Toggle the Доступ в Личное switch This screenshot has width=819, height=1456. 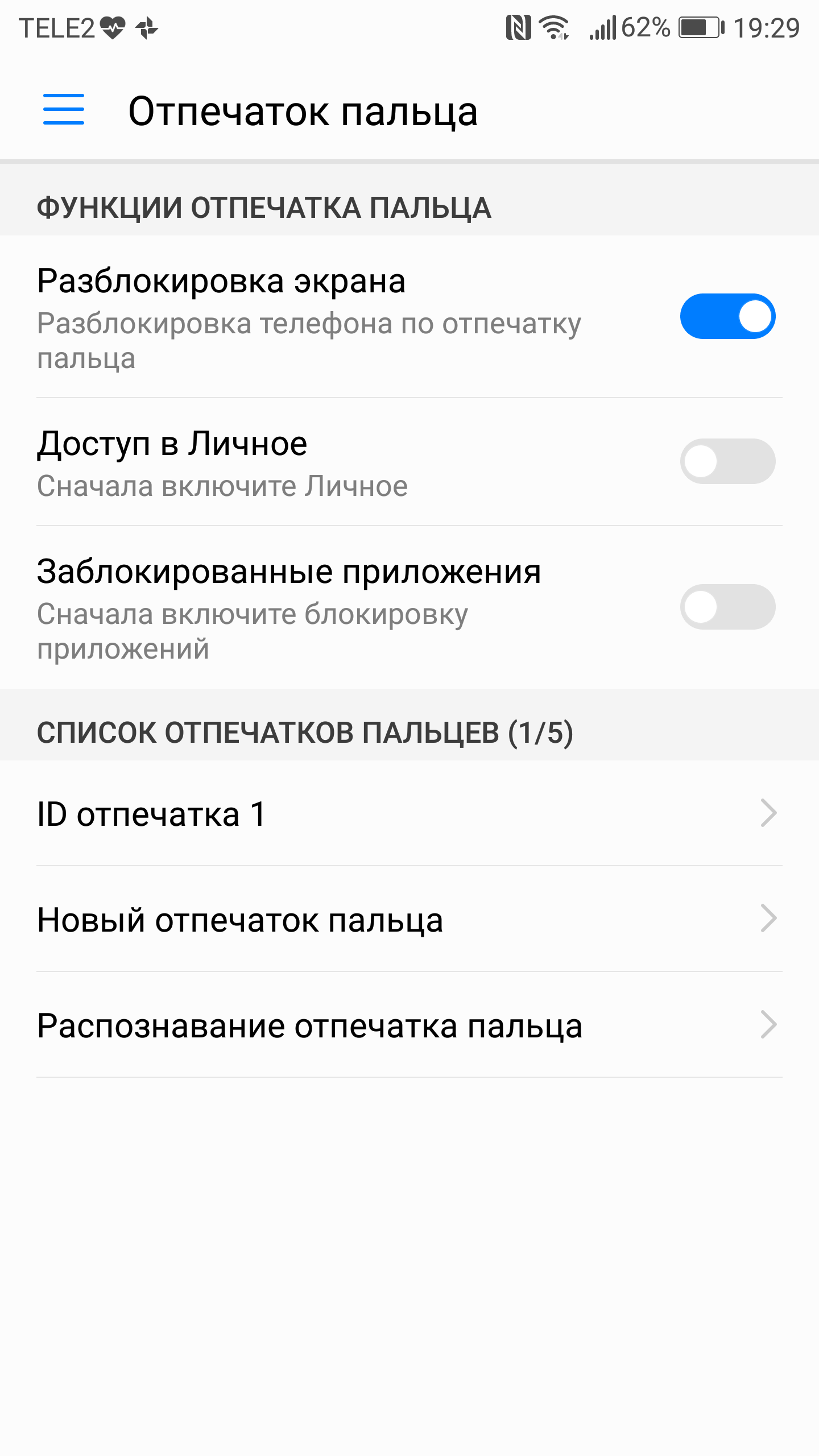click(727, 461)
